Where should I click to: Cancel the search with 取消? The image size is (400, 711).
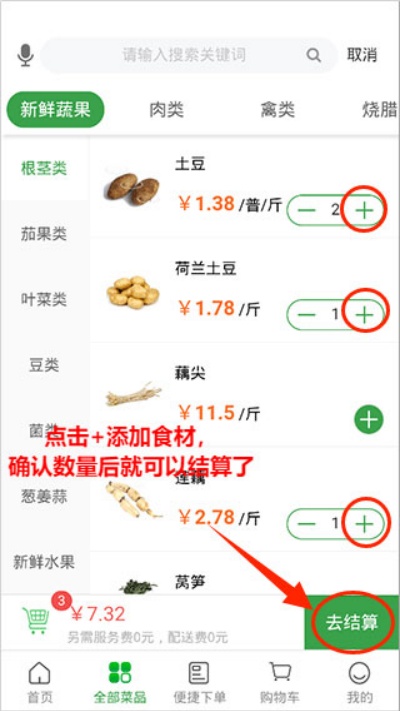click(362, 55)
